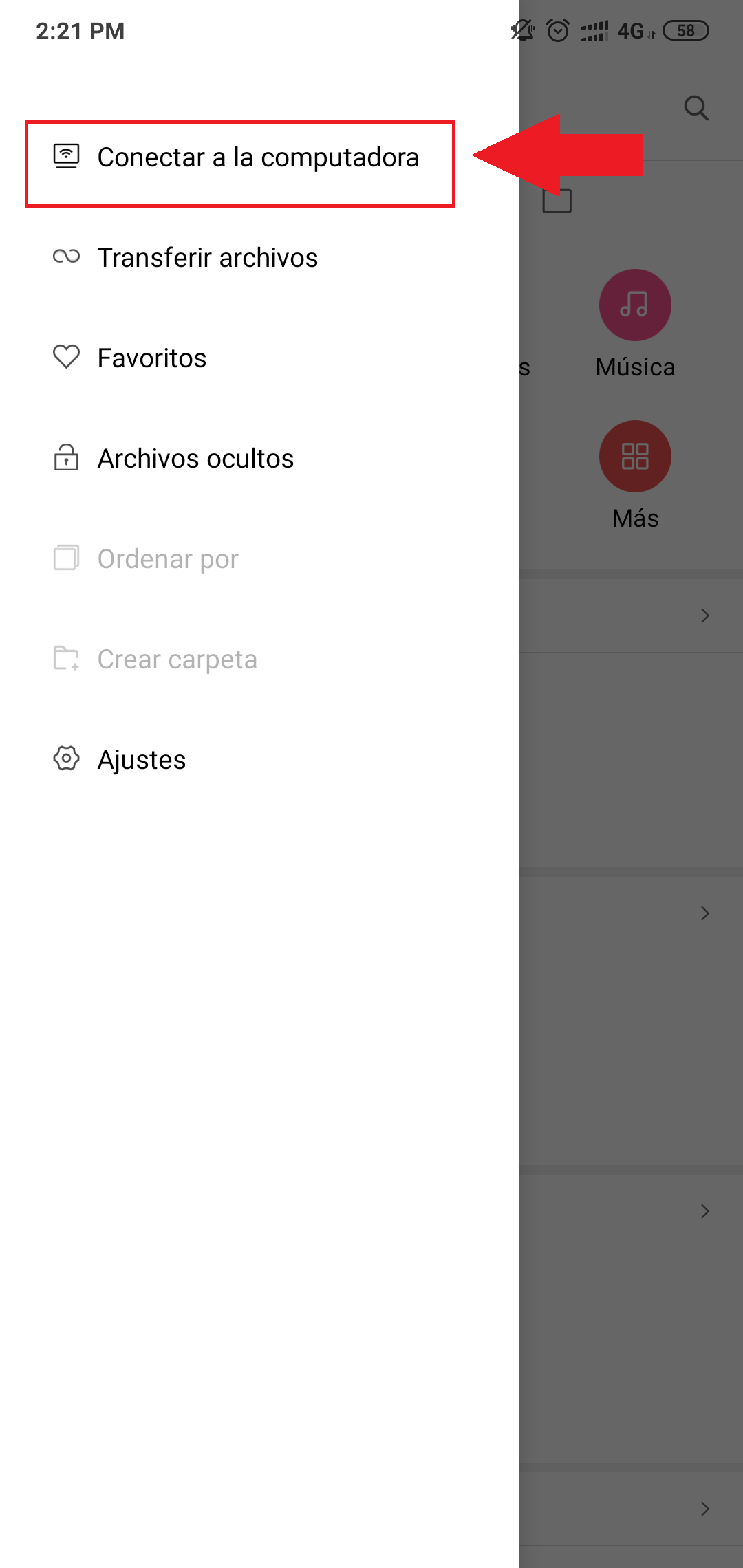Open Favoritos list
The height and width of the screenshot is (1568, 743).
pos(151,358)
